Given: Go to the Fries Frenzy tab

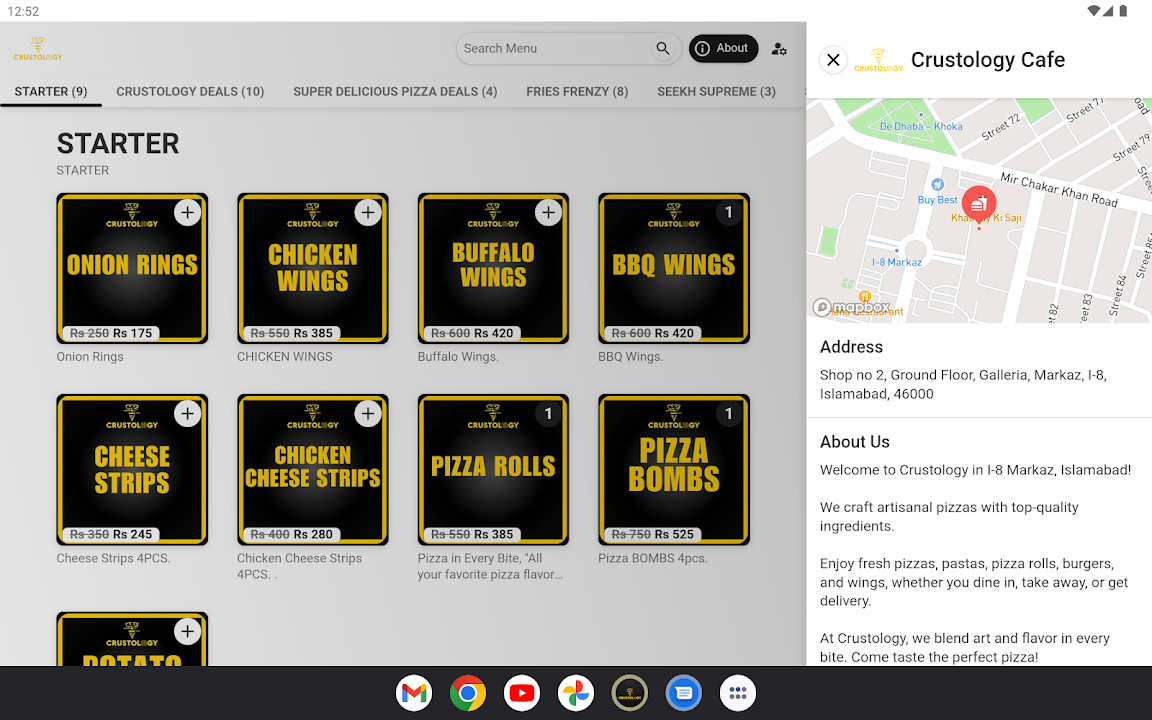Looking at the screenshot, I should tap(577, 91).
